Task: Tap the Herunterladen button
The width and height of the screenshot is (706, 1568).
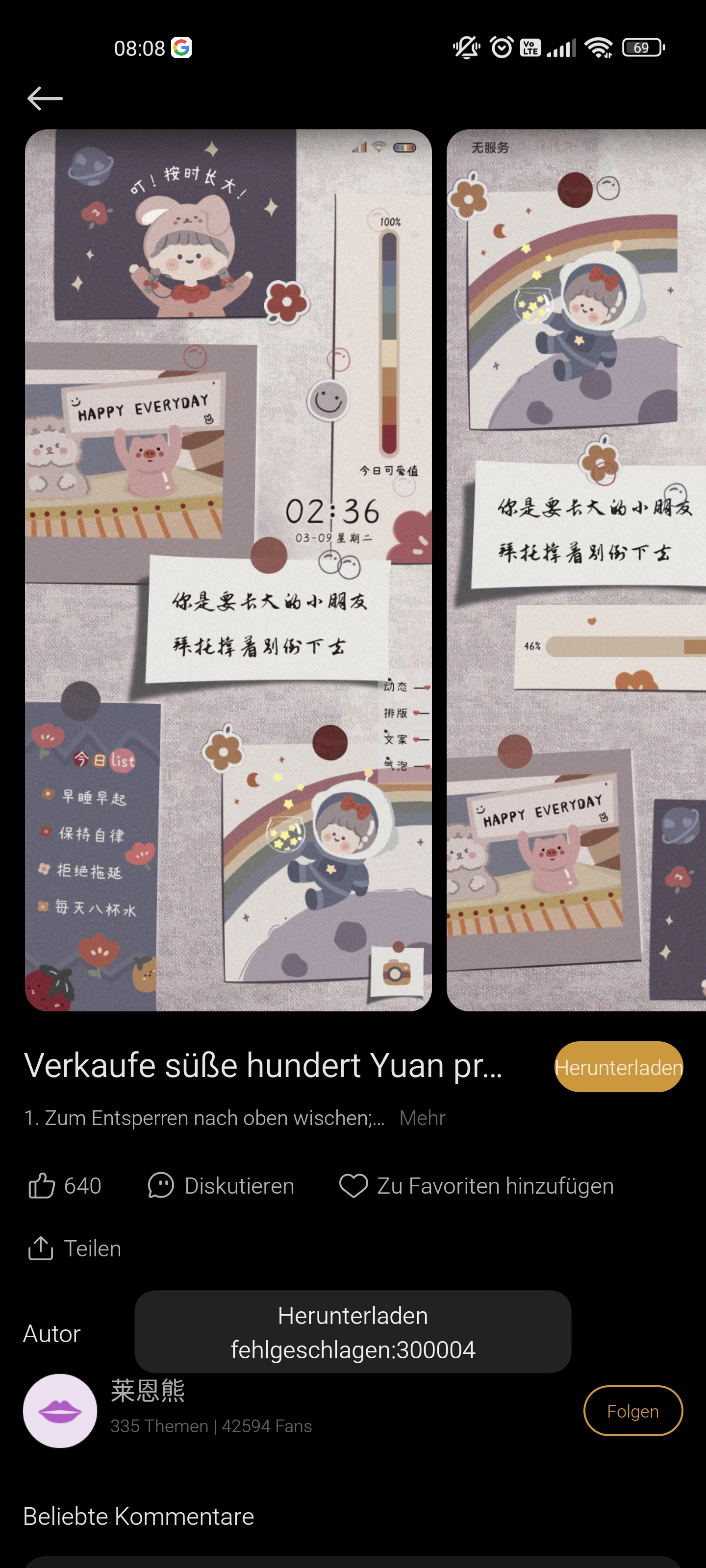Action: tap(618, 1066)
